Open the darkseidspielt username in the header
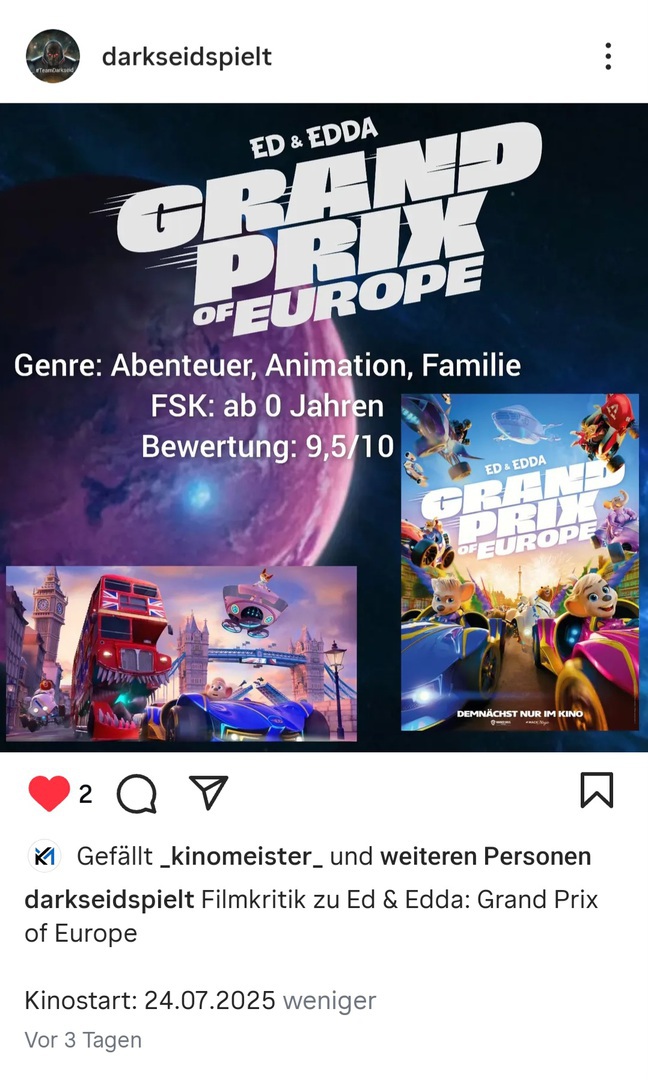This screenshot has width=648, height=1080. tap(187, 57)
